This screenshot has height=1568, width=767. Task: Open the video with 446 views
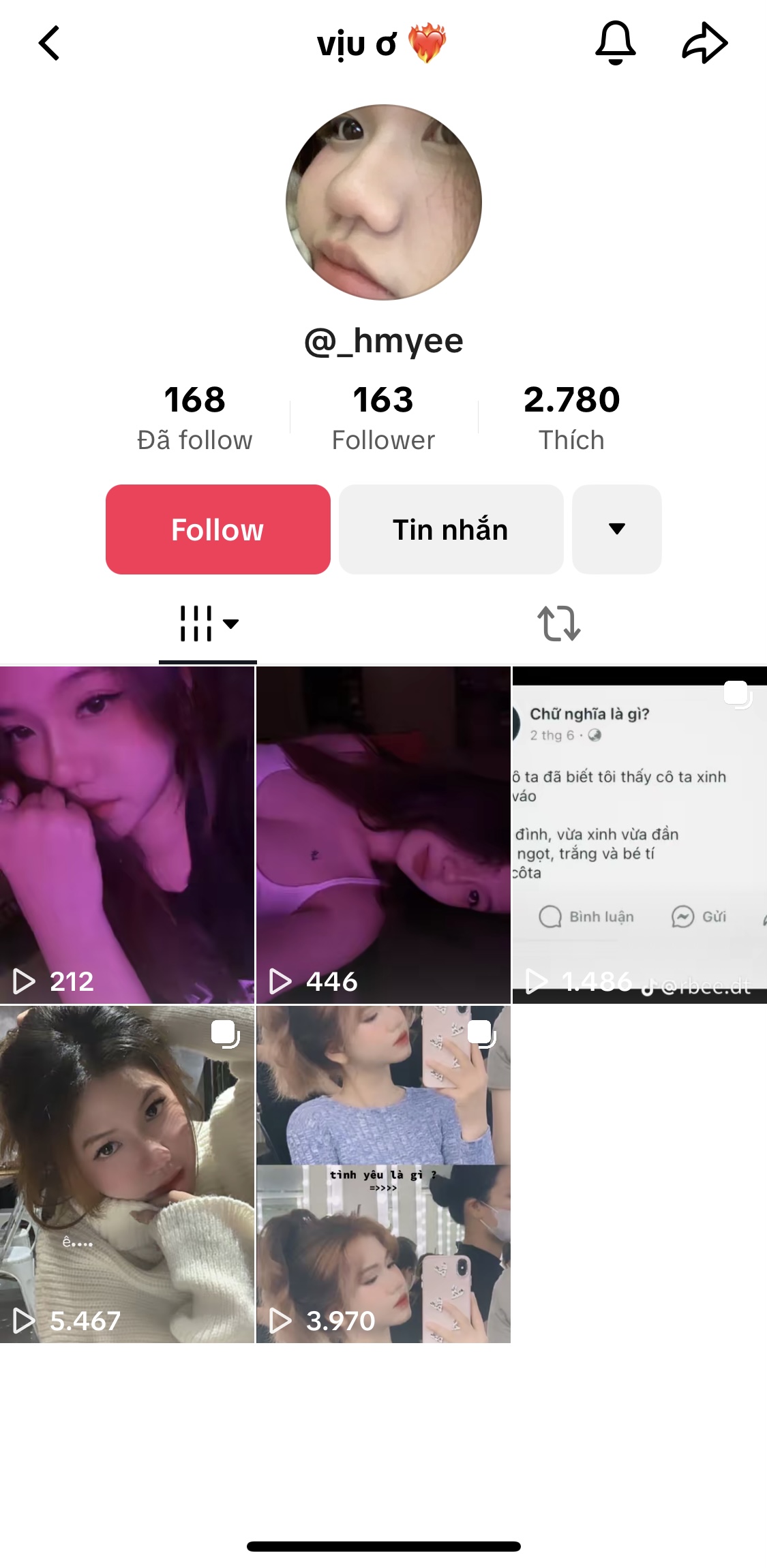383,835
